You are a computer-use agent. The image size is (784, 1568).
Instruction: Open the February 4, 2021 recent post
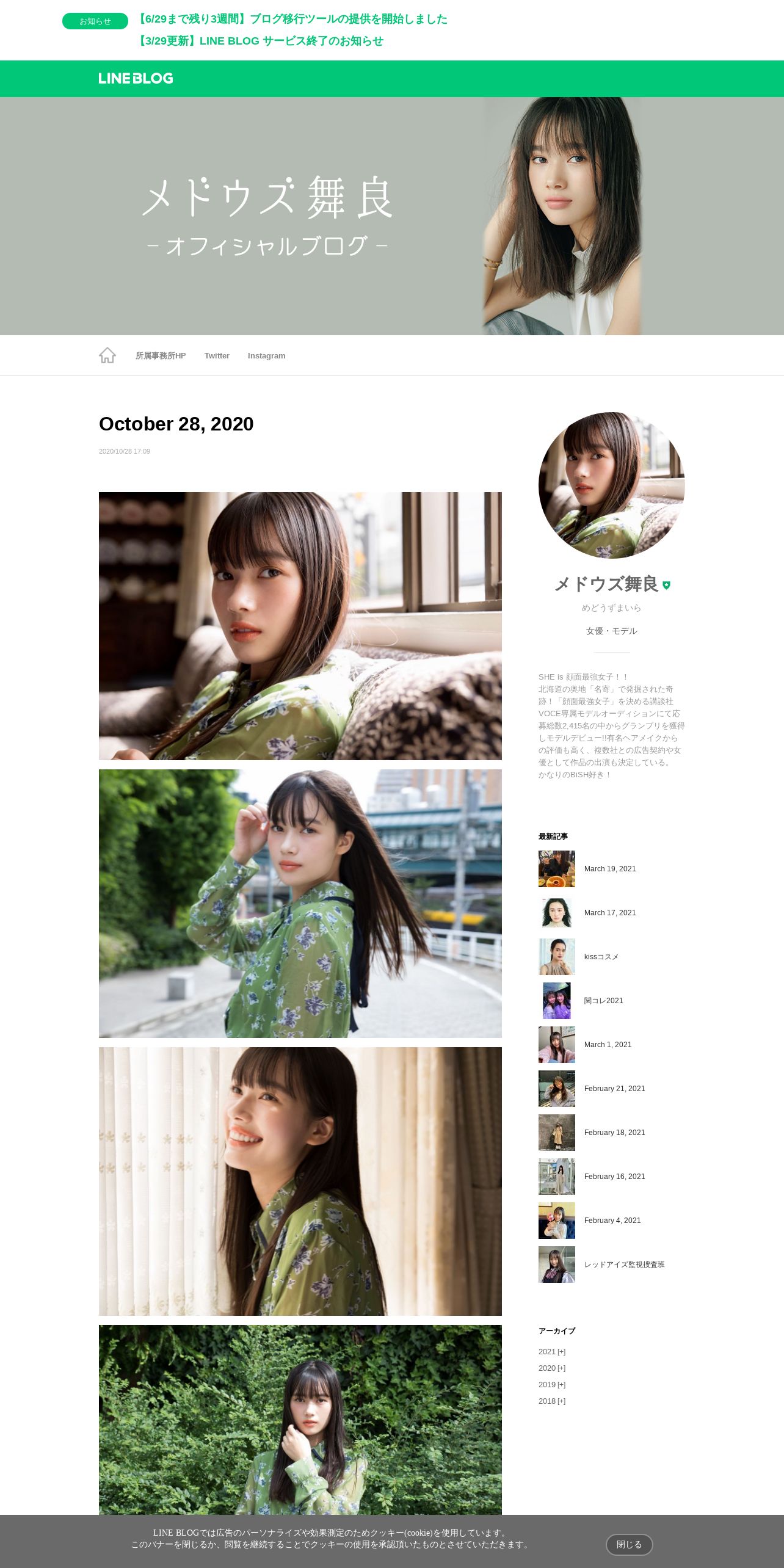pos(612,1221)
